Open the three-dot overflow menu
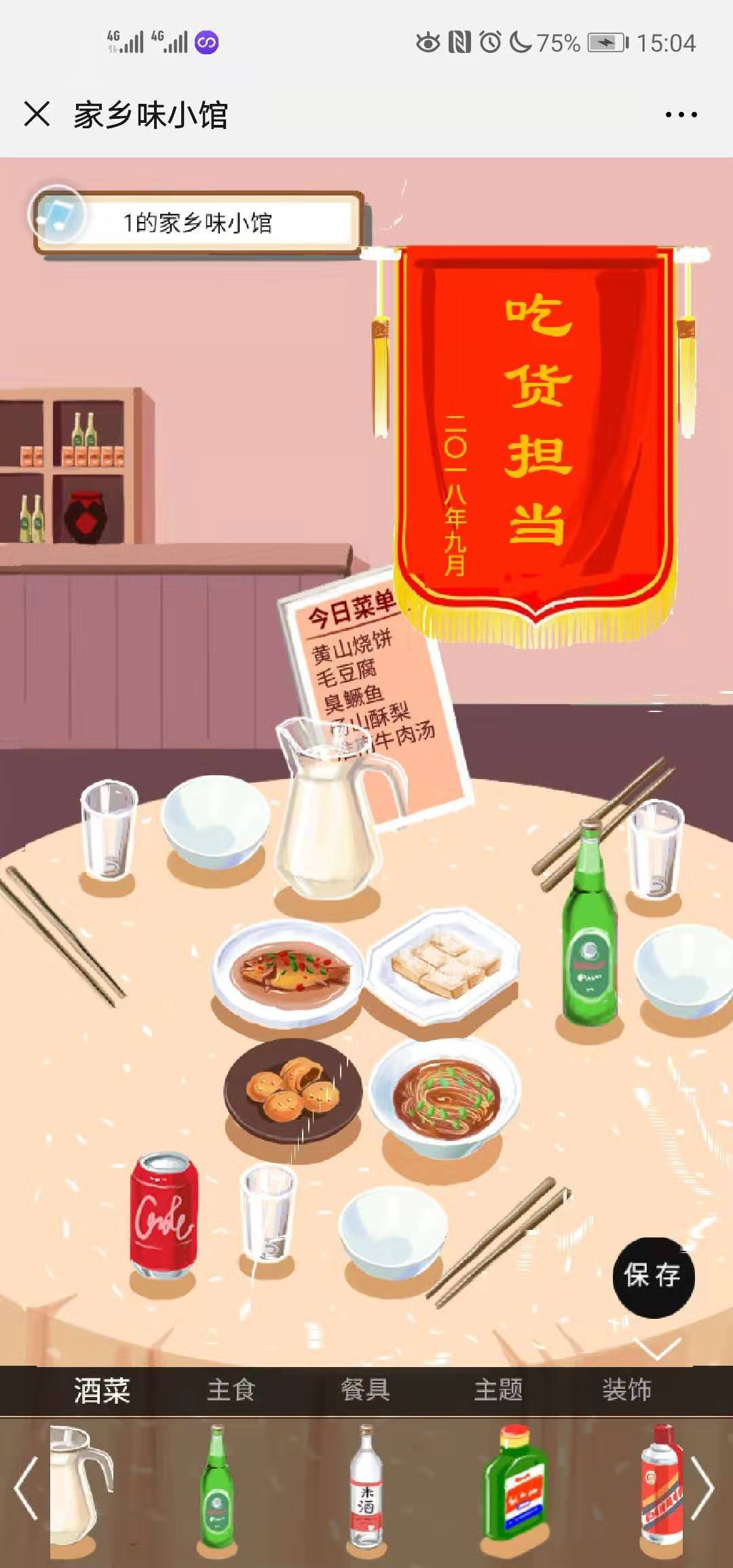 coord(681,115)
